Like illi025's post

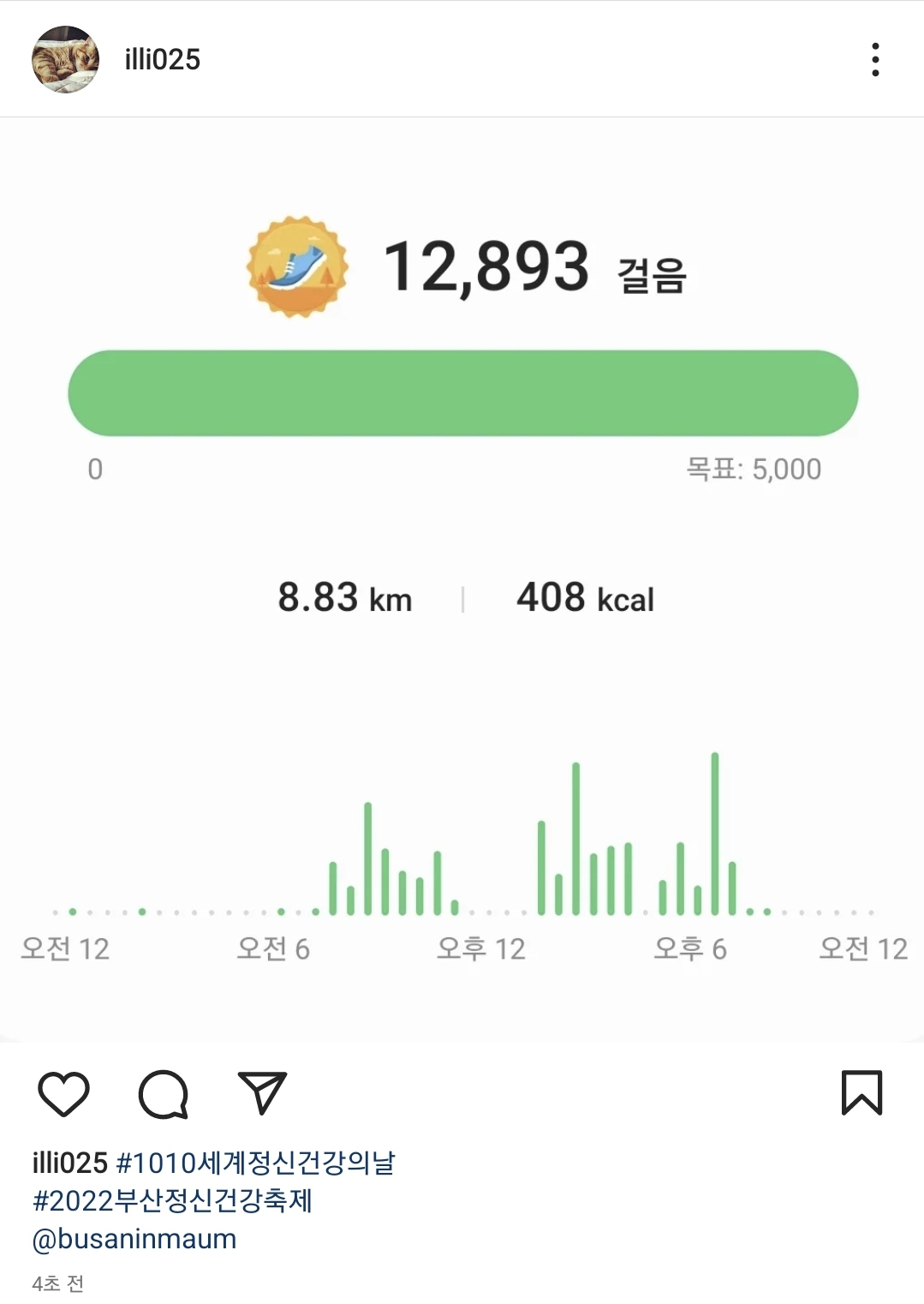64,1093
